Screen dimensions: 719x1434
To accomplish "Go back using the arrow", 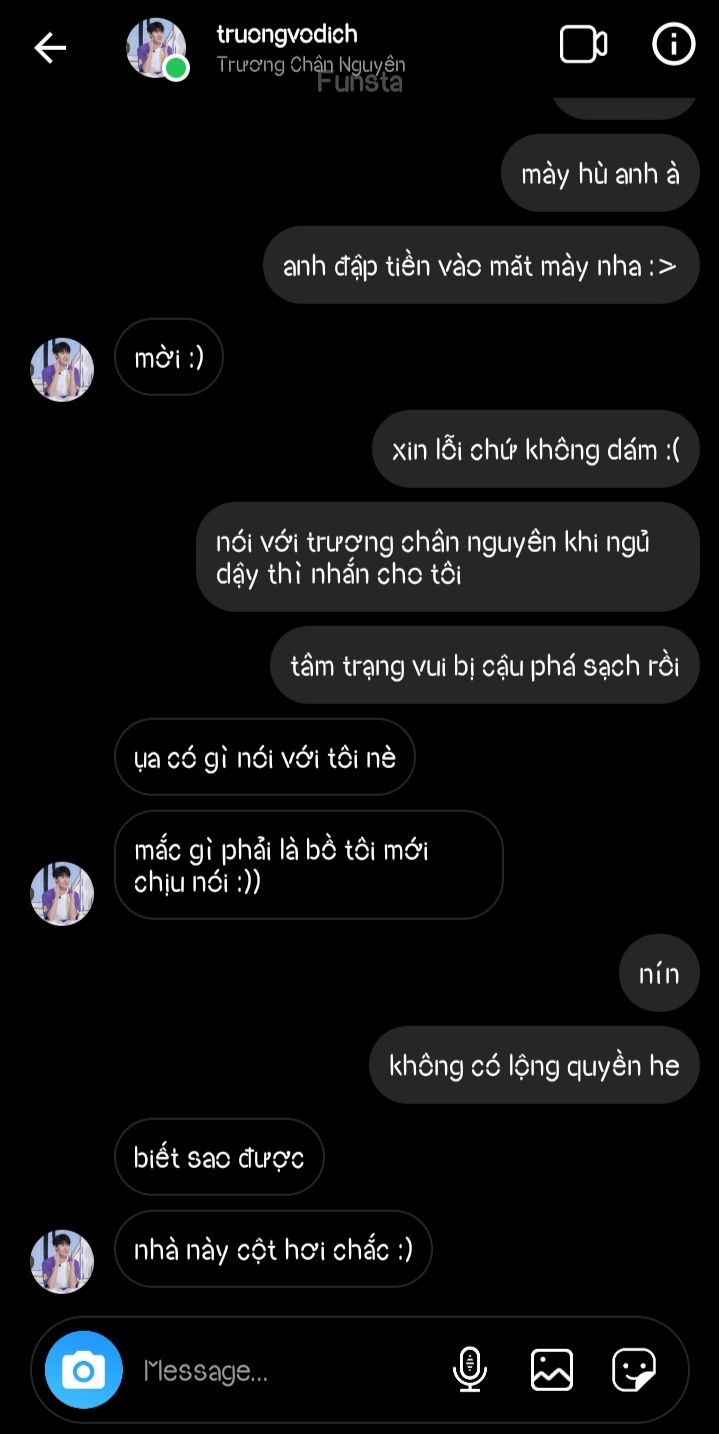I will (x=49, y=47).
